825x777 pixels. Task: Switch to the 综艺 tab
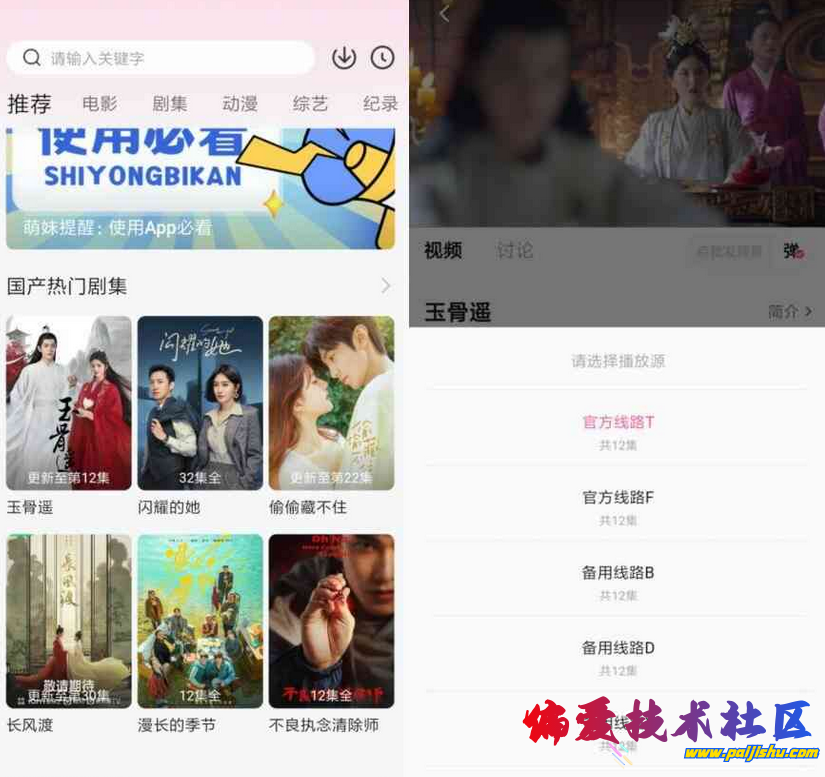(x=310, y=104)
